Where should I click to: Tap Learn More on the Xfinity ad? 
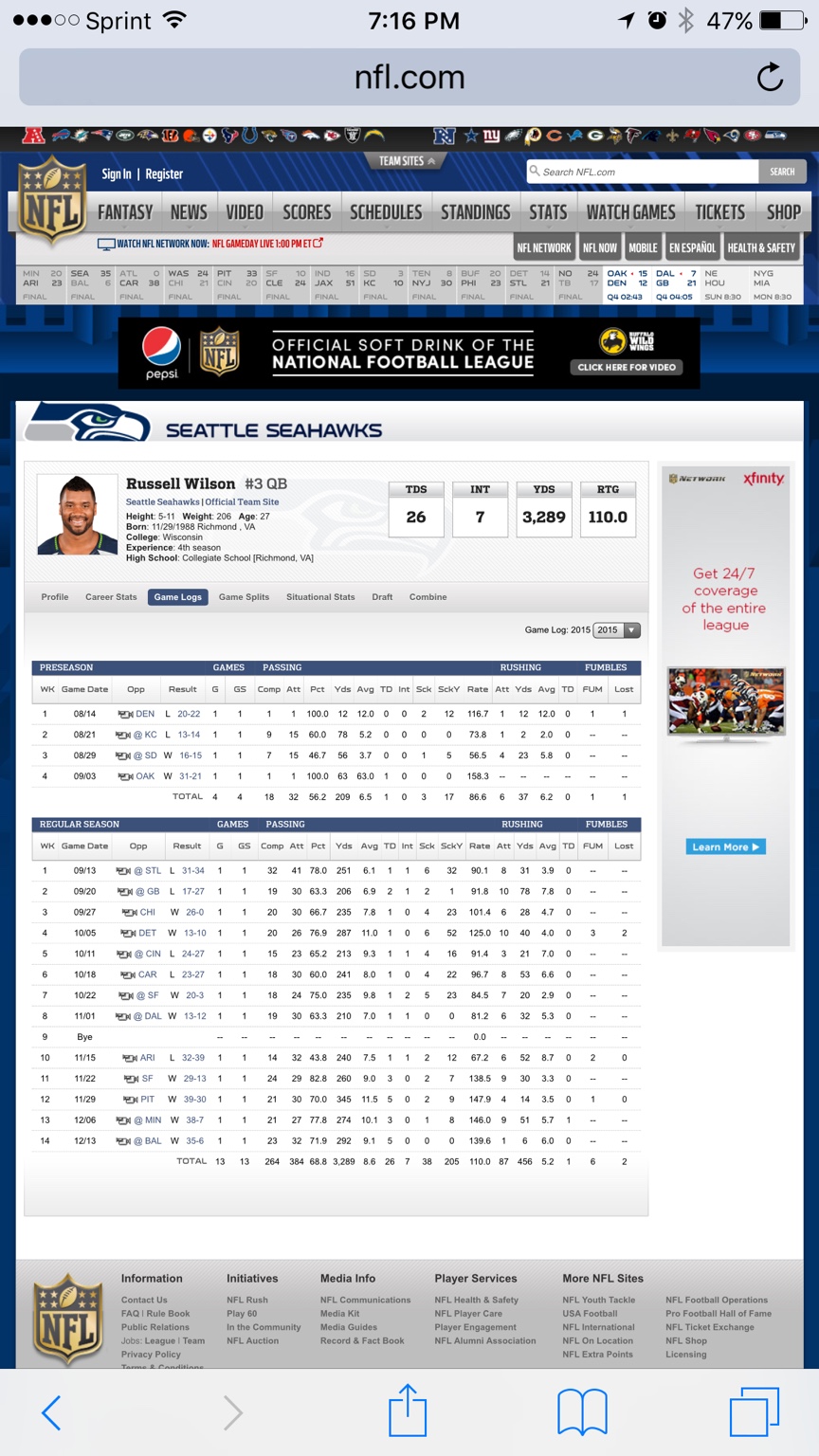(x=725, y=846)
